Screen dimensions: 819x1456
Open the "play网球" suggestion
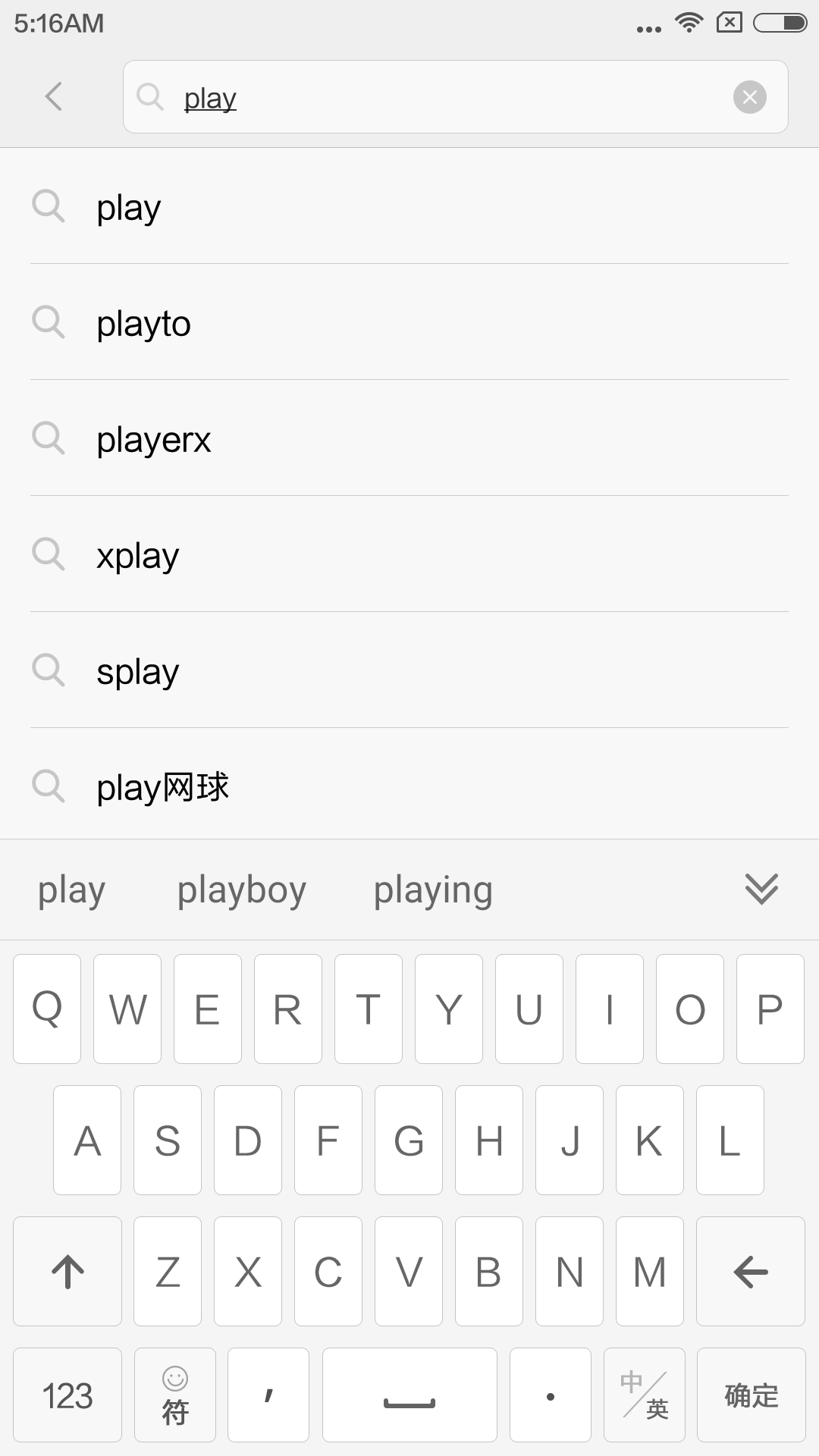coord(409,786)
